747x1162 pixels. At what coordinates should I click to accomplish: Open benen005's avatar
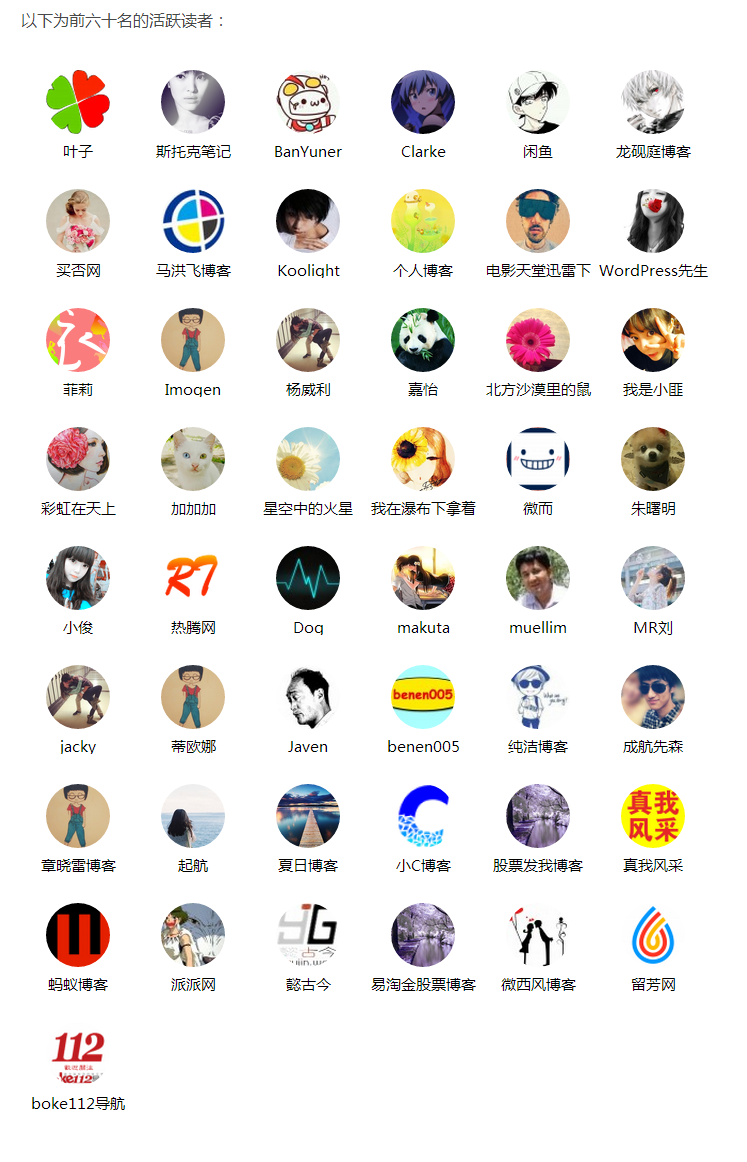coord(423,697)
